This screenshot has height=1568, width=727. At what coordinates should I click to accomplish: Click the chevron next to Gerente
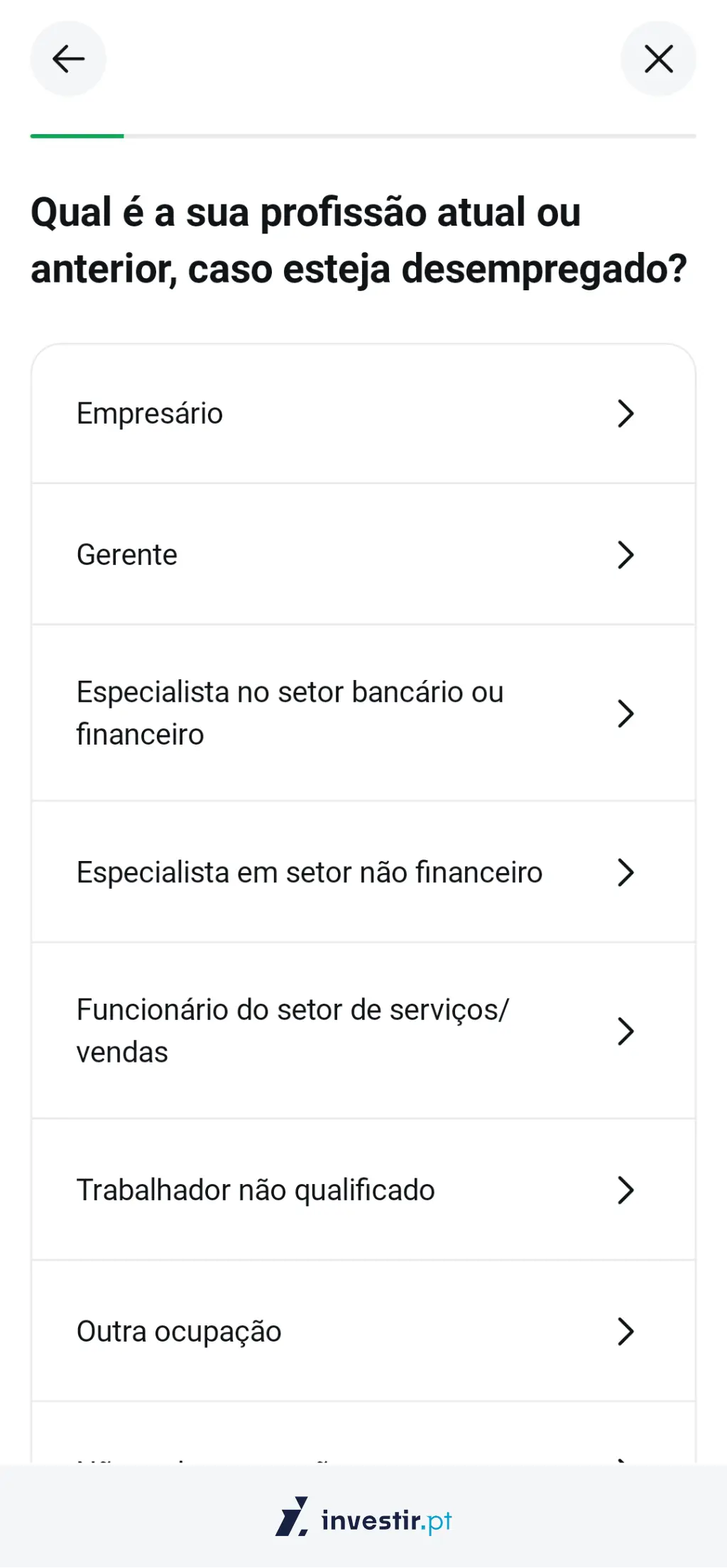tap(625, 556)
